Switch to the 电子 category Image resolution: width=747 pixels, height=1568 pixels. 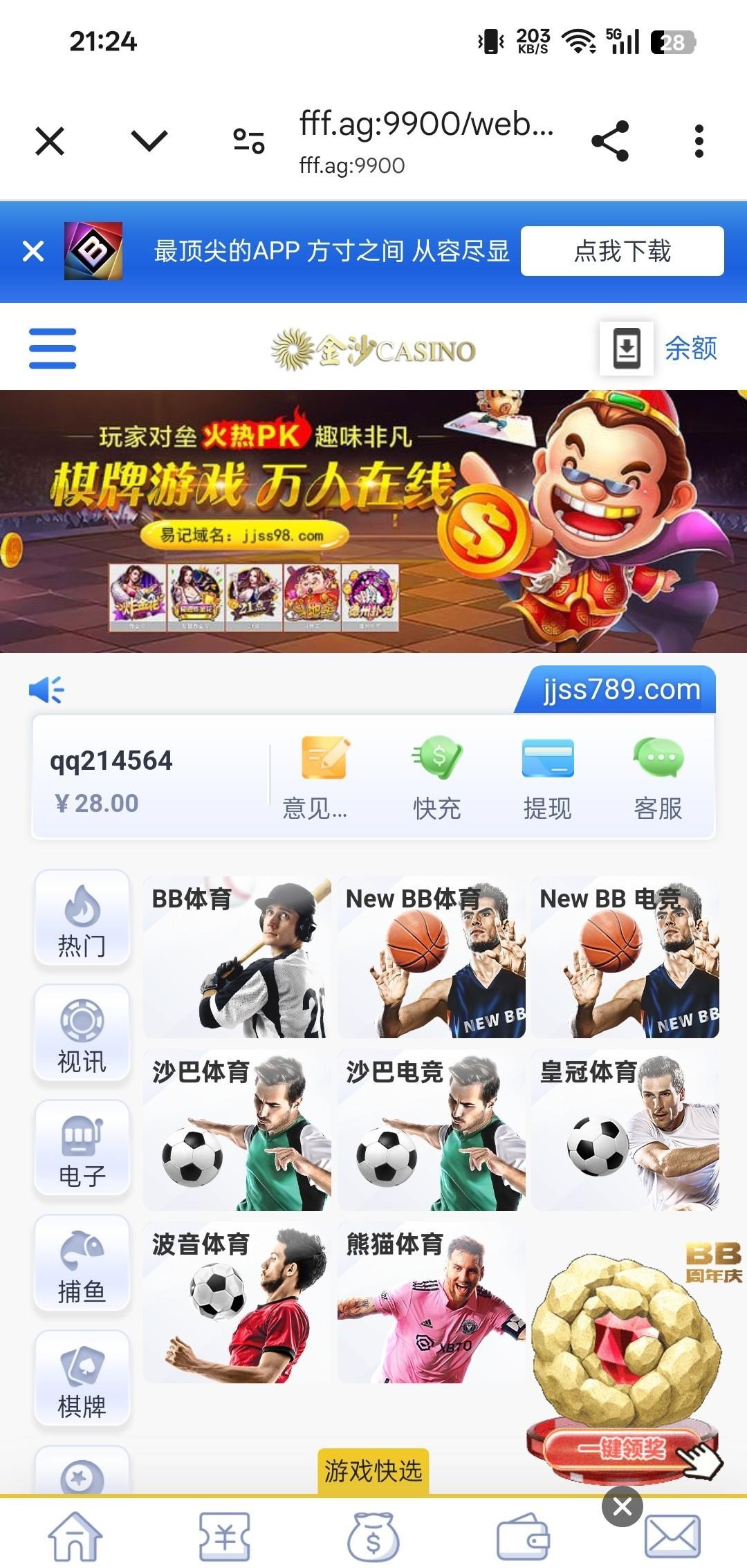pyautogui.click(x=82, y=1148)
